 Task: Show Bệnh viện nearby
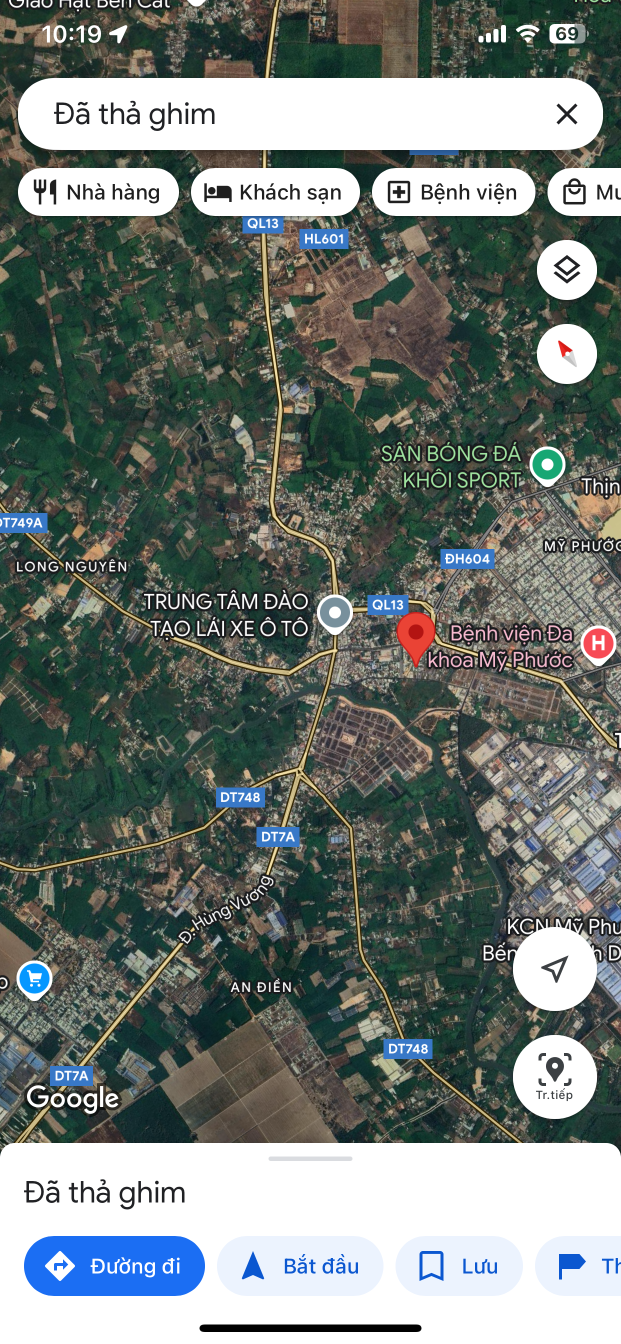453,192
